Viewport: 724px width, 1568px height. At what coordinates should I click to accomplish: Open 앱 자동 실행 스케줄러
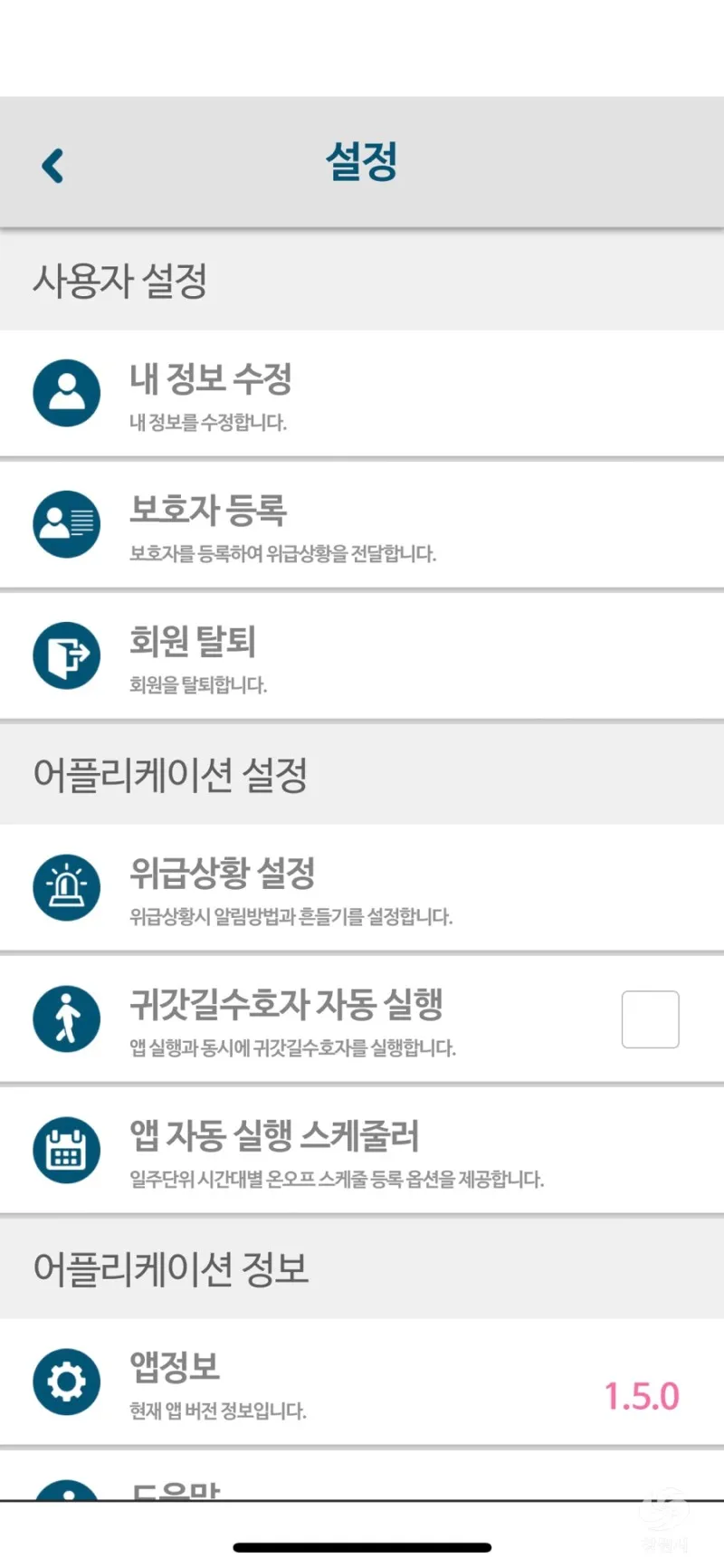click(362, 1151)
